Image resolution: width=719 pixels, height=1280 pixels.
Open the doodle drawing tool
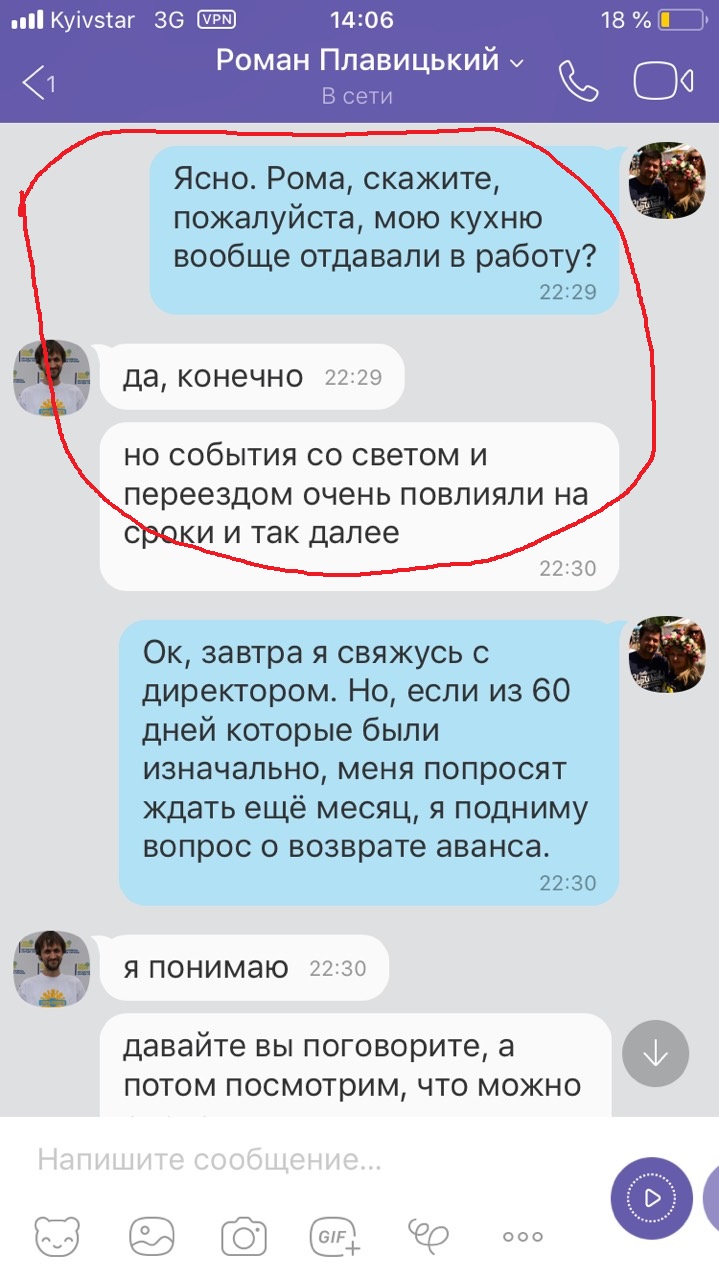pyautogui.click(x=430, y=1237)
